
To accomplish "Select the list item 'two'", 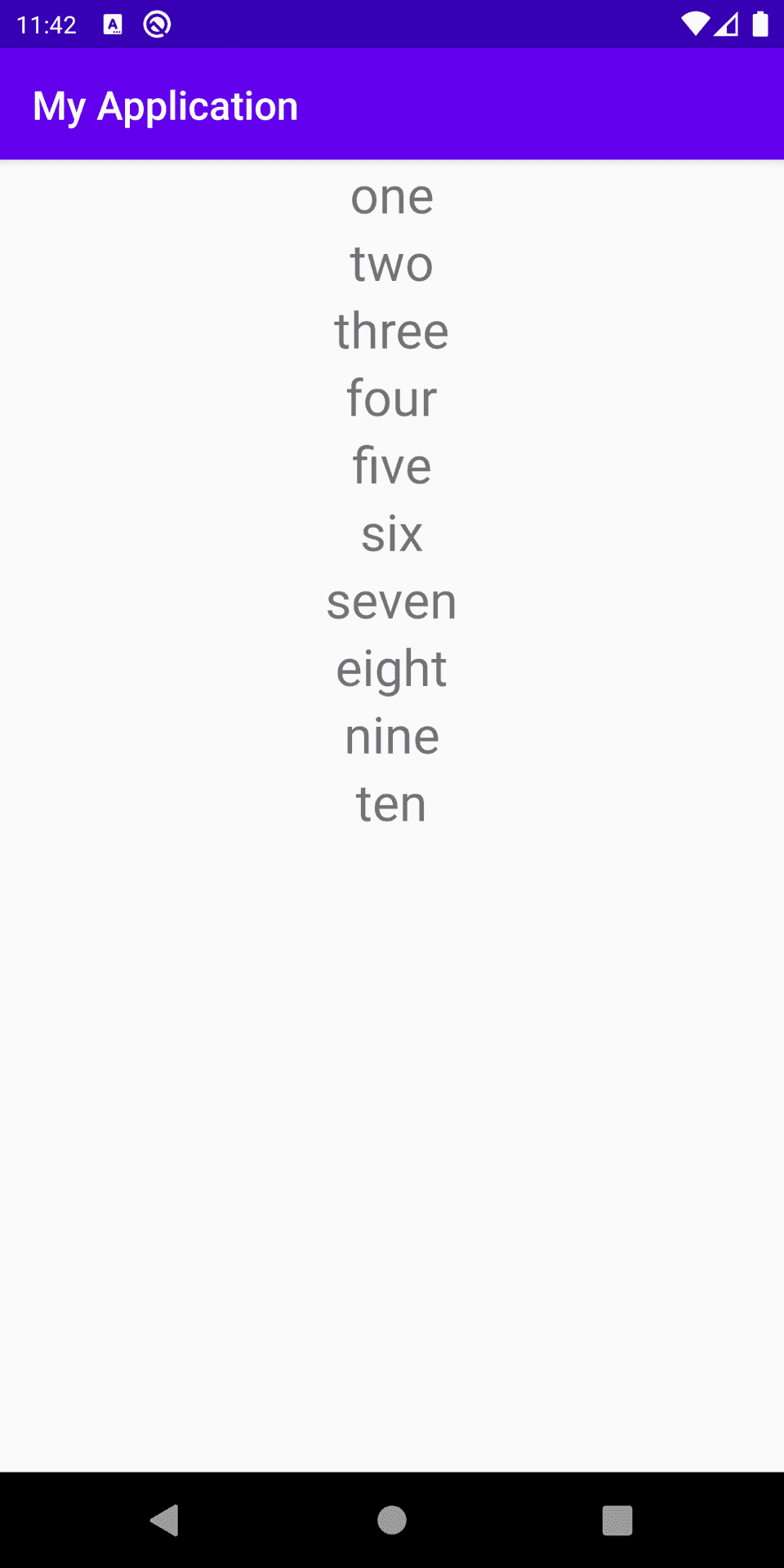I will pyautogui.click(x=392, y=263).
